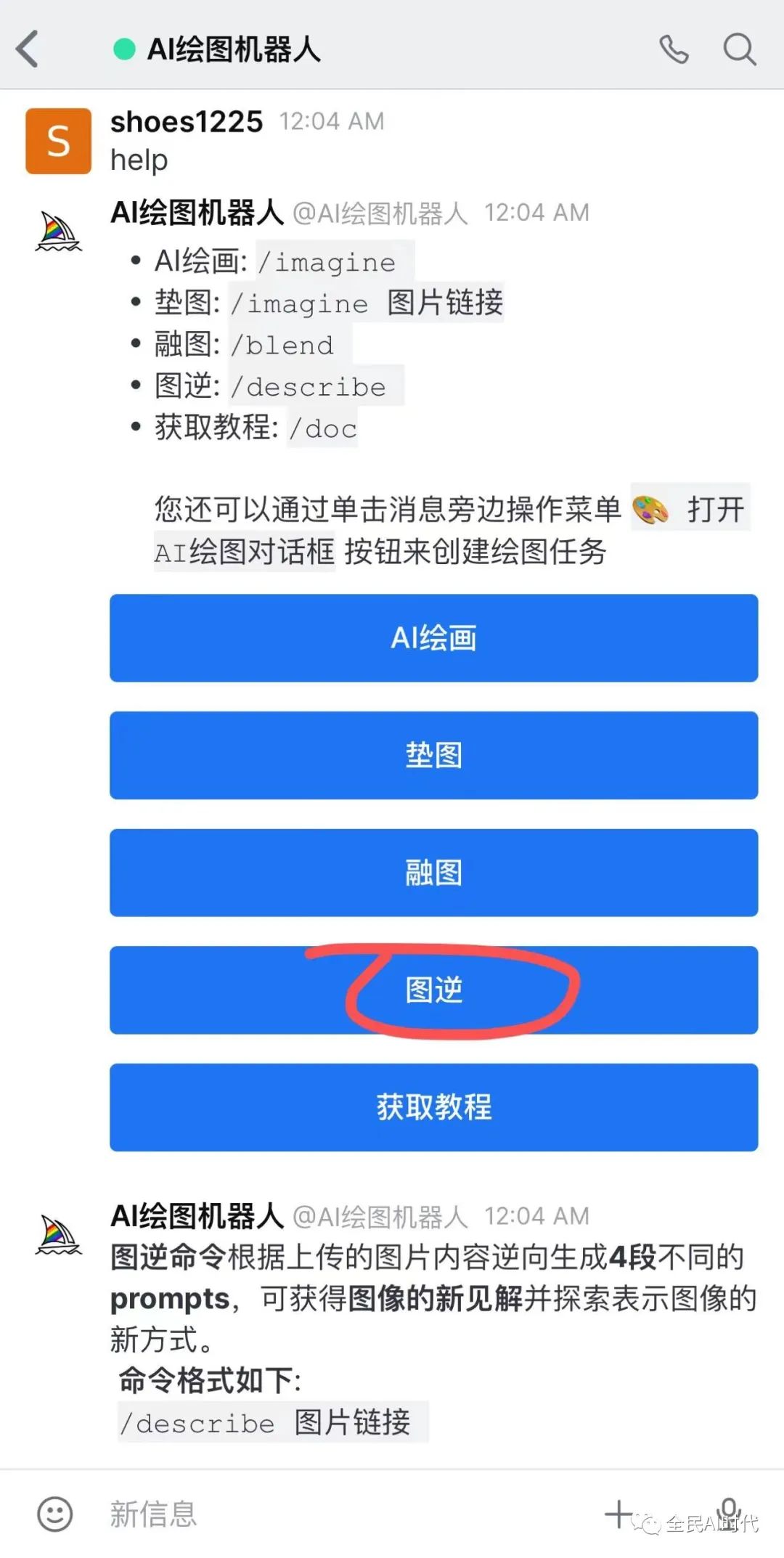The width and height of the screenshot is (784, 1558).
Task: Record a voice message
Action: point(729,1510)
